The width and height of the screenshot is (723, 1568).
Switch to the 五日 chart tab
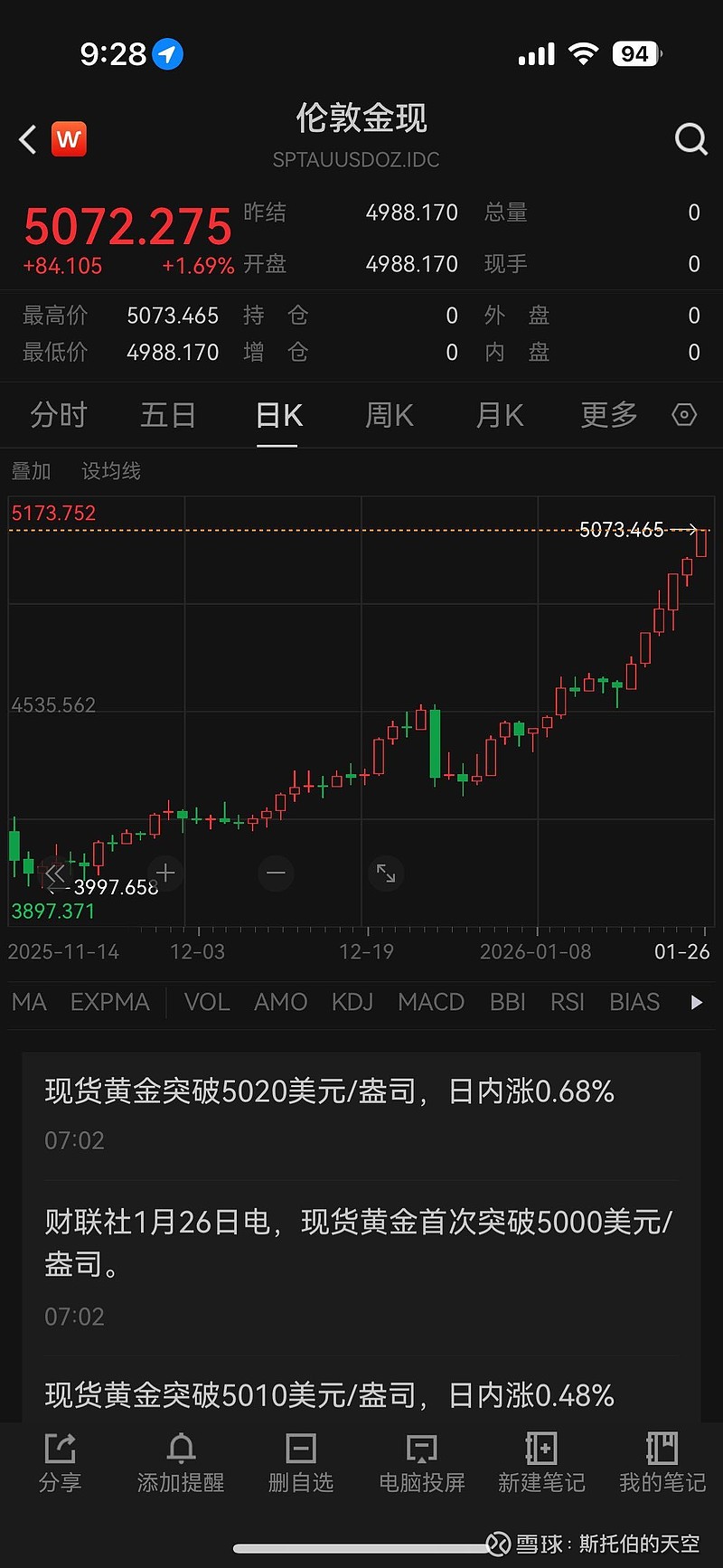click(x=168, y=415)
